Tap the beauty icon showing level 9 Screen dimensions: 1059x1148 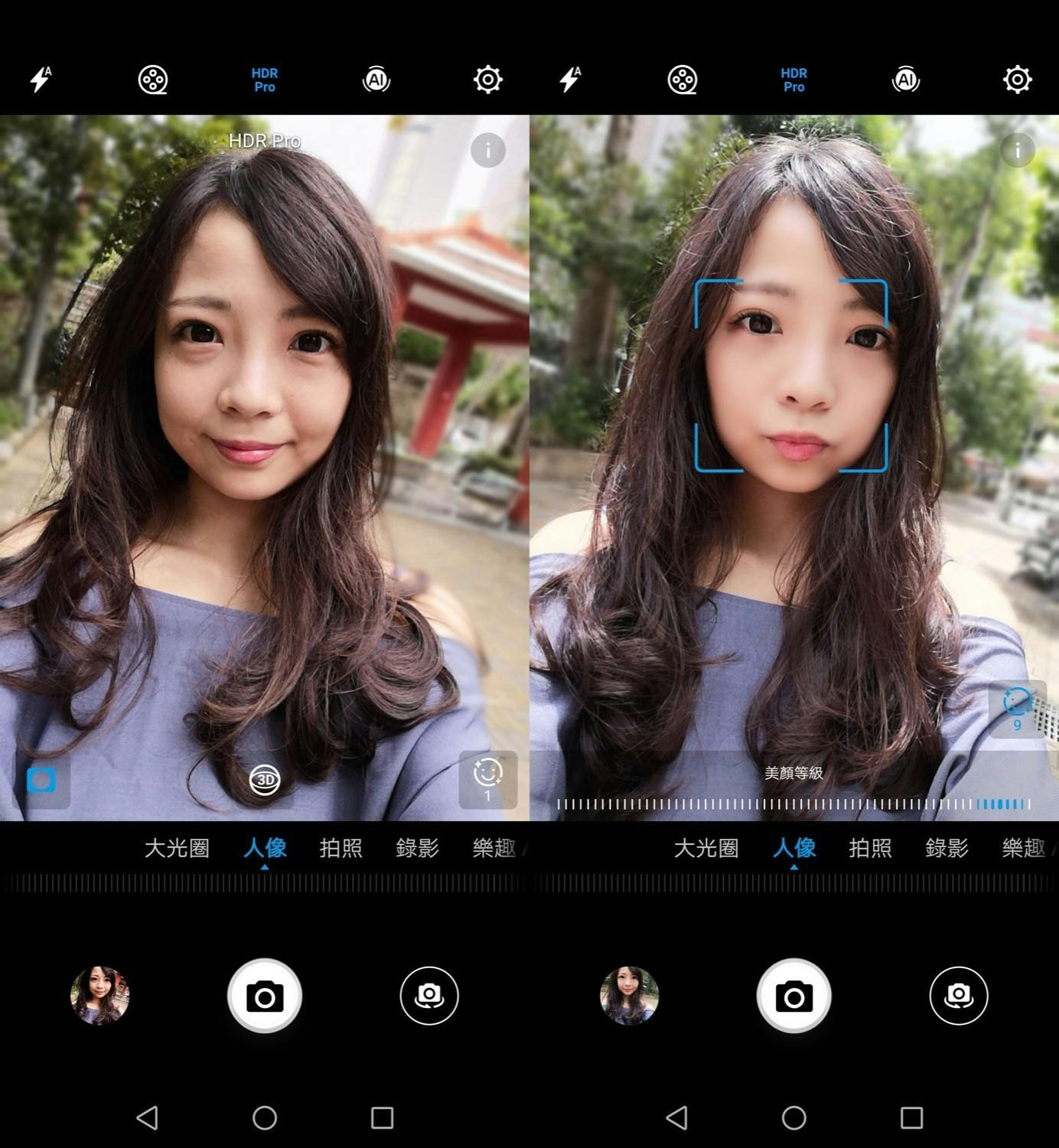pos(1017,707)
